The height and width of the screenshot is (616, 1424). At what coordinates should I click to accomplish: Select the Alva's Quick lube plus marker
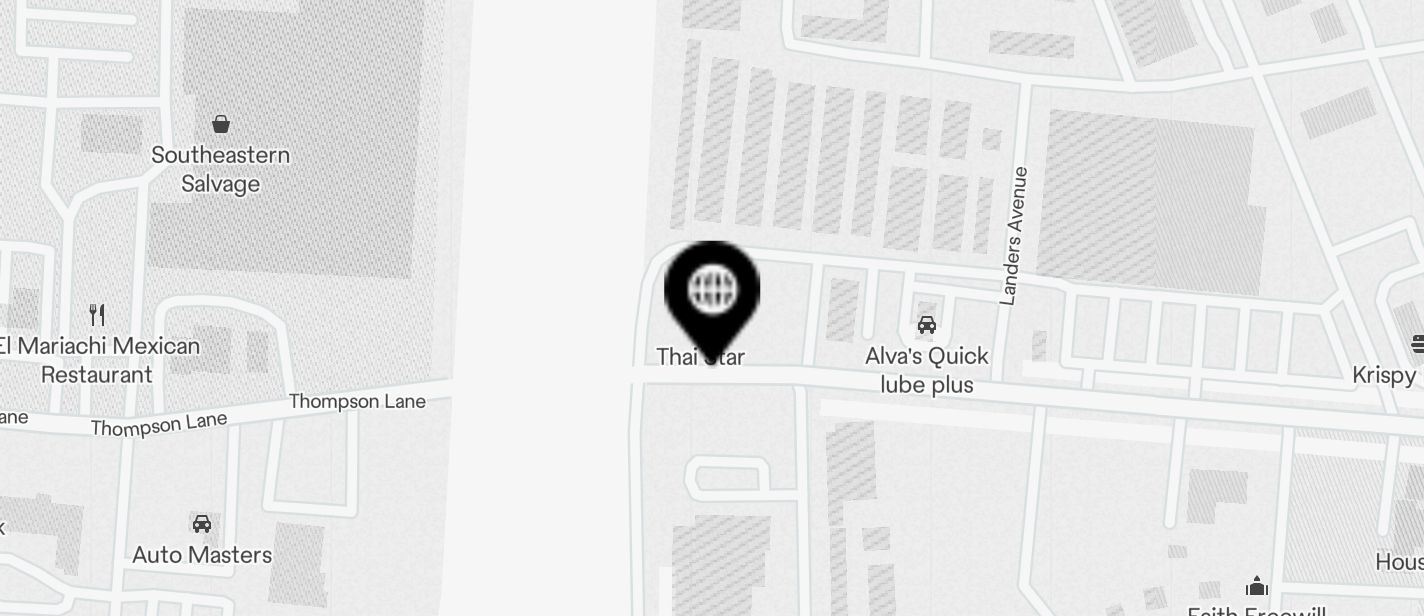927,325
